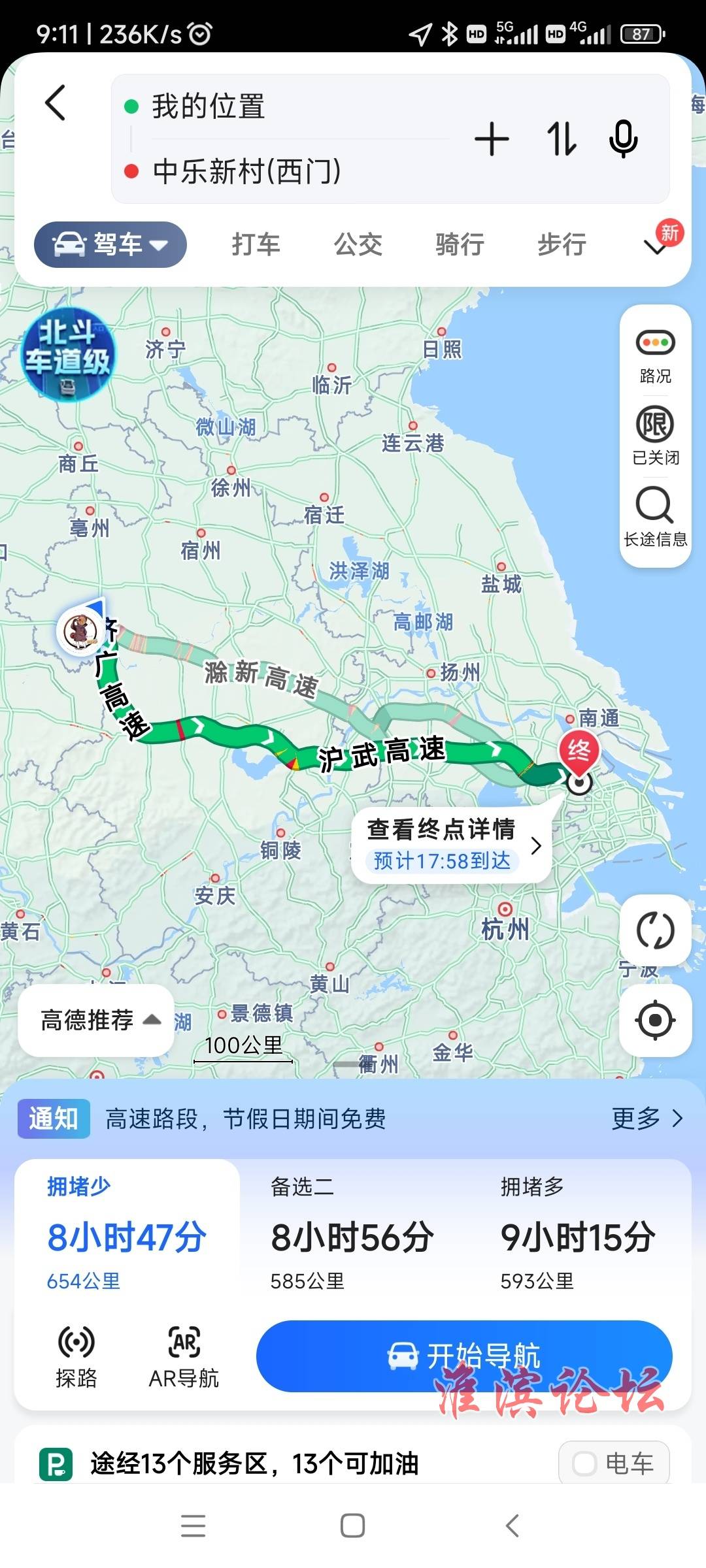Viewport: 706px width, 1568px height.
Task: Change destination 中乐新村(西门)
Action: (x=288, y=171)
